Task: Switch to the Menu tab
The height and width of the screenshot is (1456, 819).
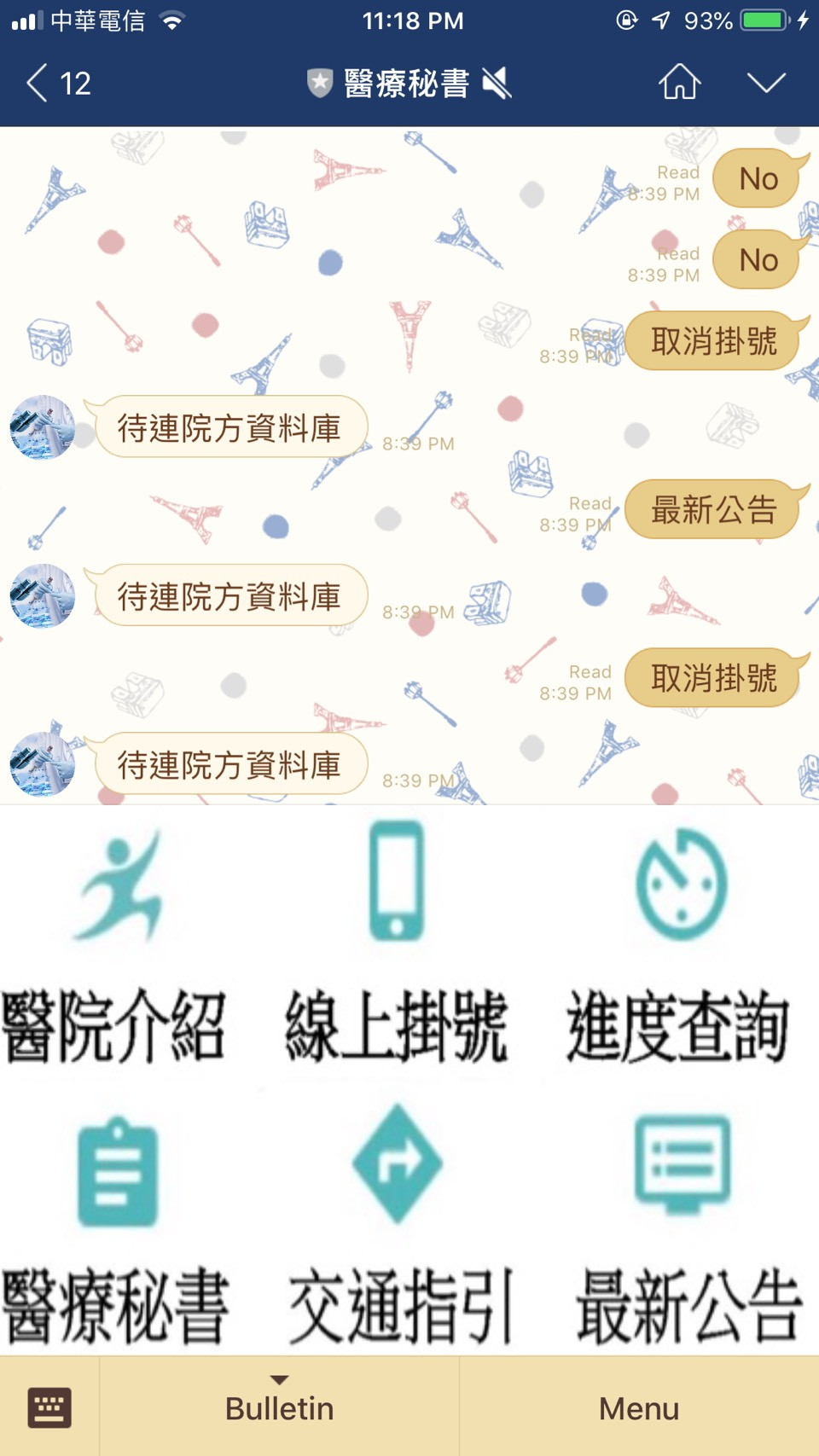Action: click(x=638, y=1407)
